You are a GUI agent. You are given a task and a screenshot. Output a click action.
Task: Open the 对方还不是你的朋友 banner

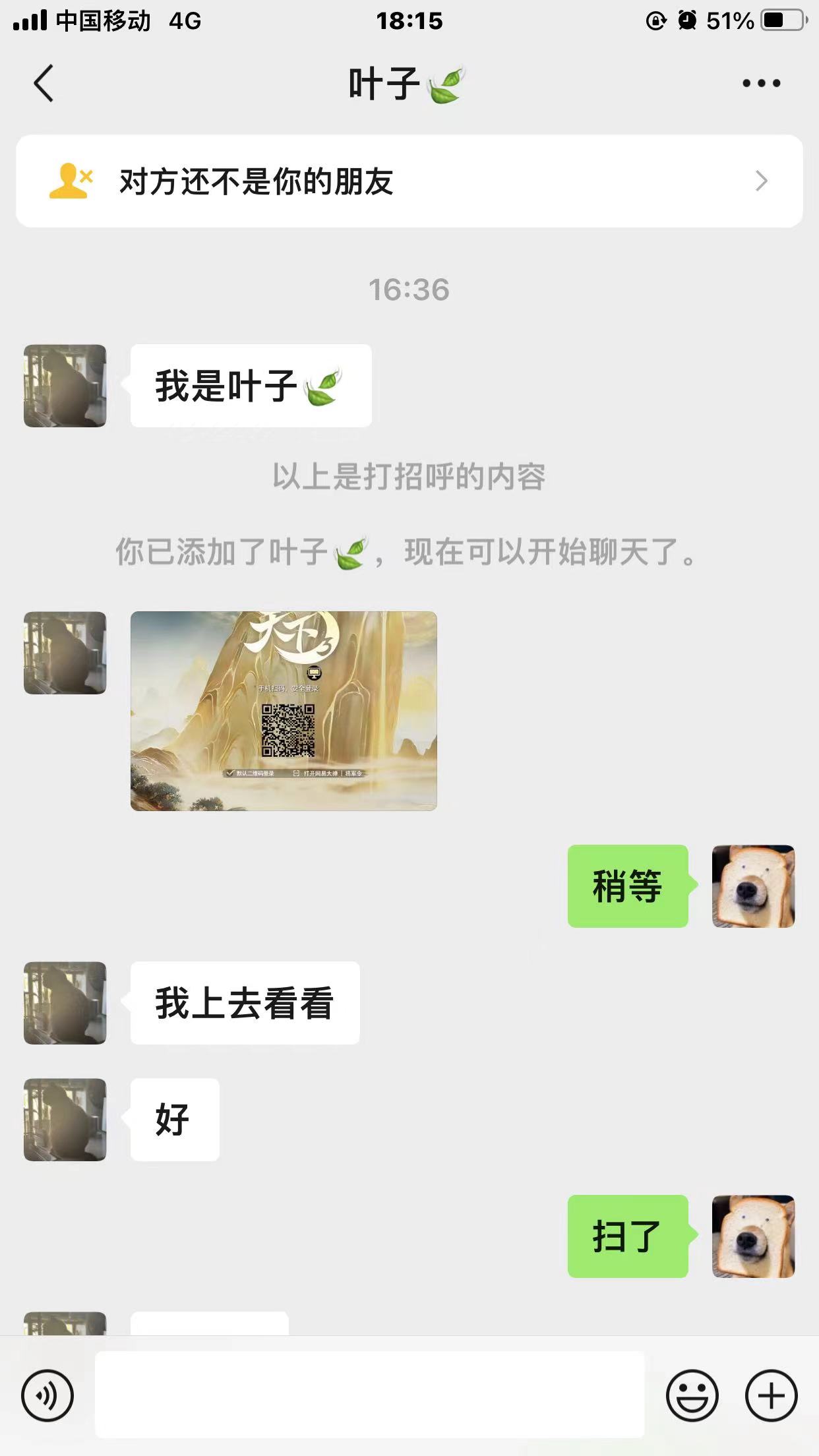point(409,181)
